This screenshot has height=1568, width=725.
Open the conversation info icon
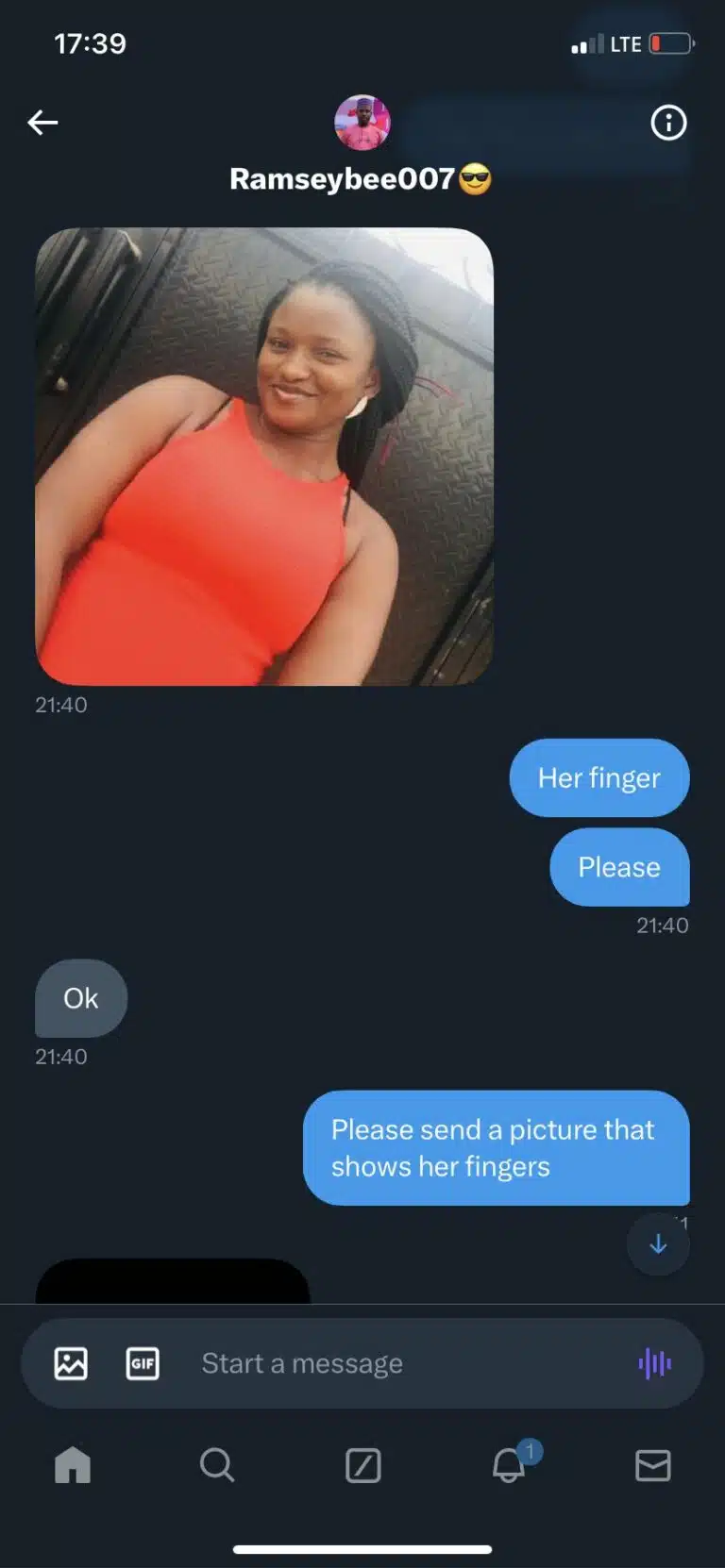[x=668, y=123]
